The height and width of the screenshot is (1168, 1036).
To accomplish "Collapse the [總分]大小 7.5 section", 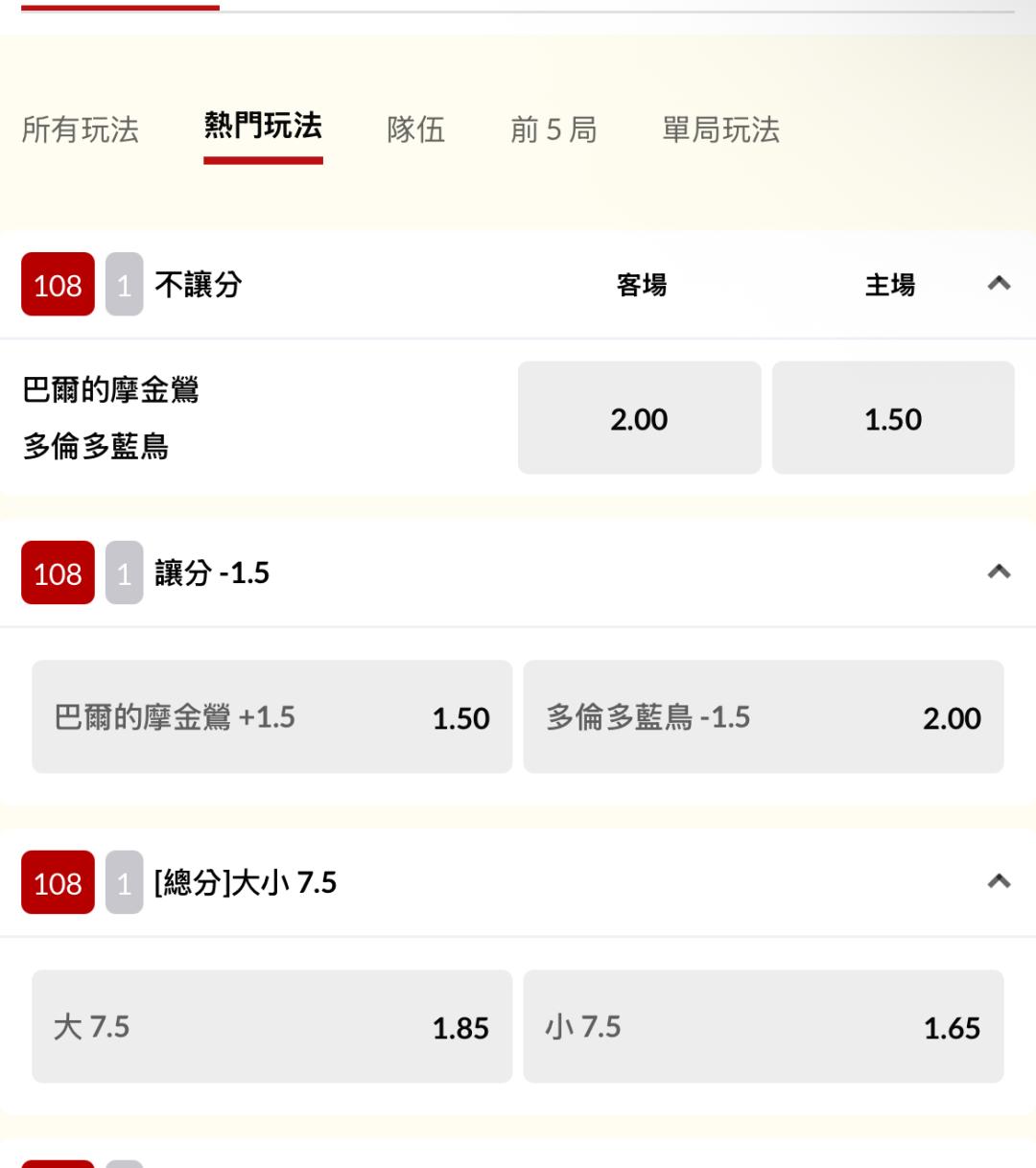I will coord(999,882).
